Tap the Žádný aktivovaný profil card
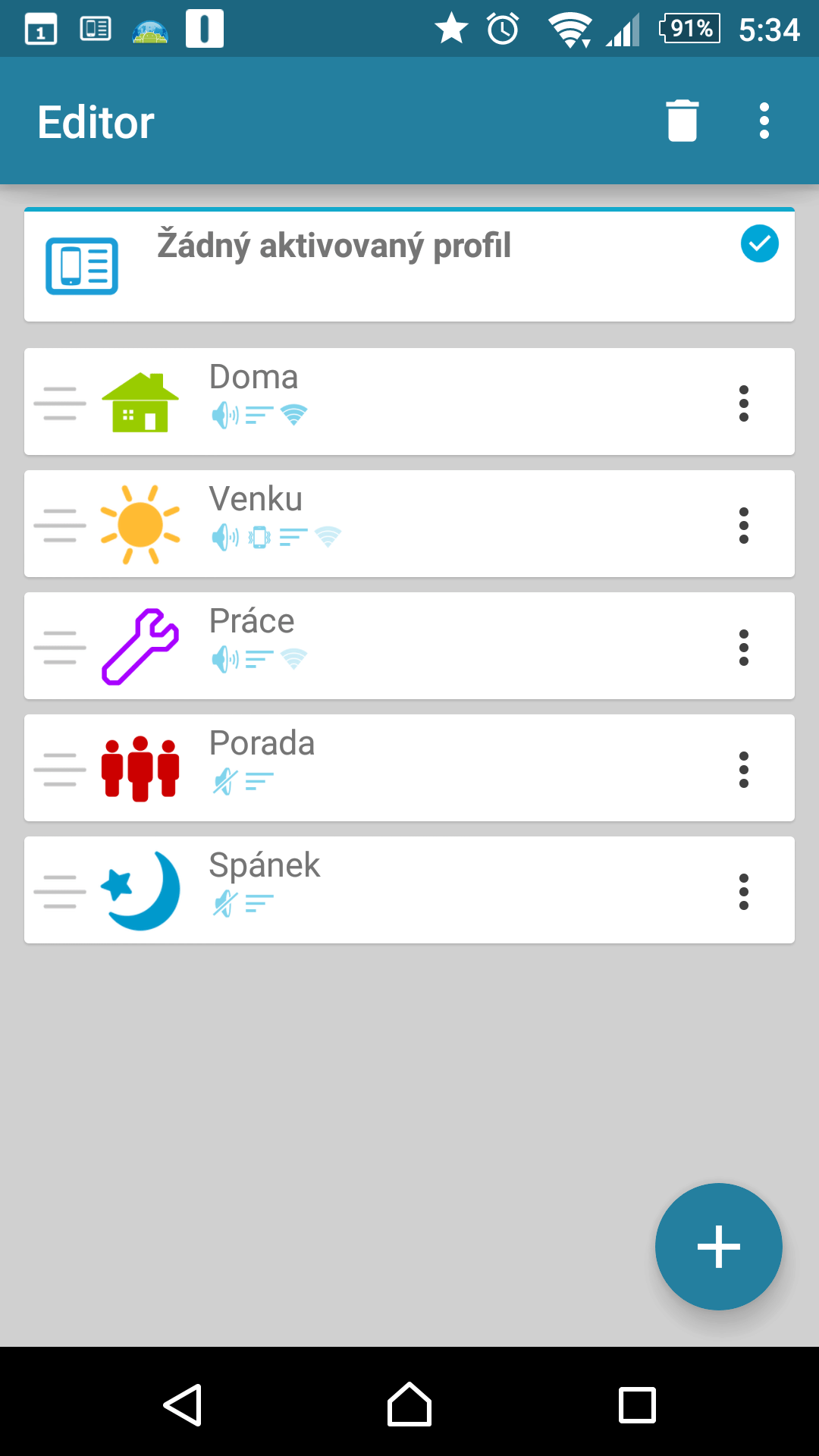Image resolution: width=819 pixels, height=1456 pixels. [x=409, y=265]
